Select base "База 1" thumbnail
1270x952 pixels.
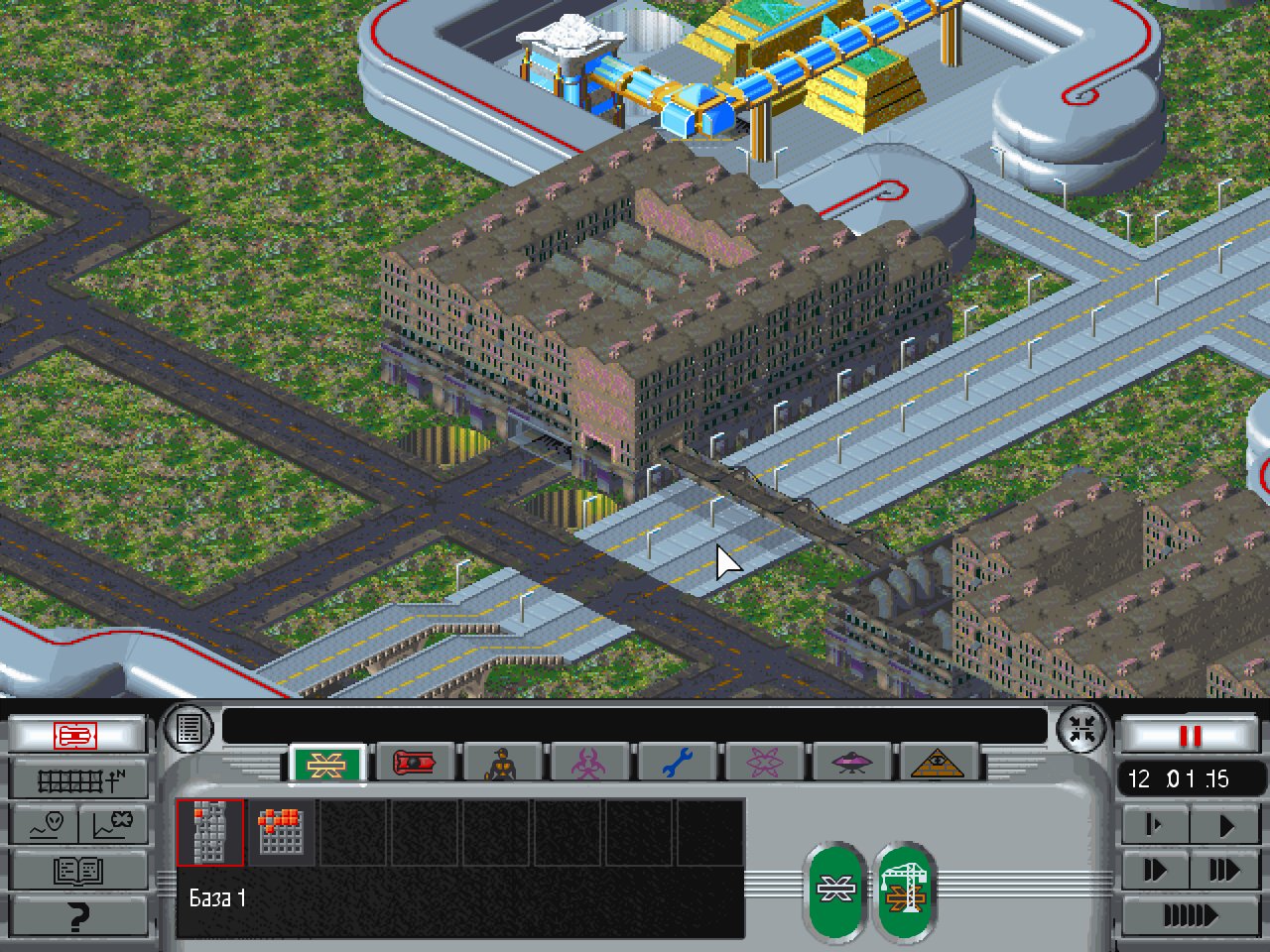coord(210,833)
